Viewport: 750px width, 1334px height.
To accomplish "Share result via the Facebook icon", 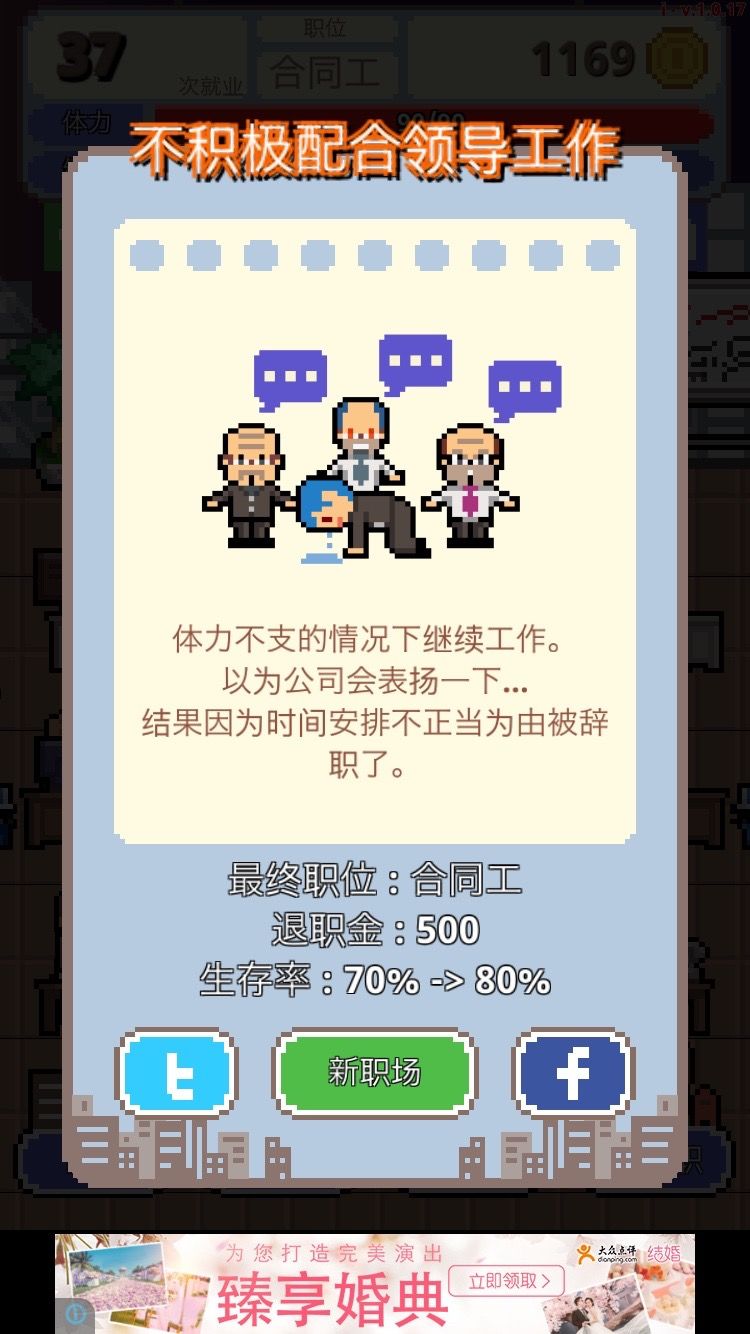I will pos(572,1073).
